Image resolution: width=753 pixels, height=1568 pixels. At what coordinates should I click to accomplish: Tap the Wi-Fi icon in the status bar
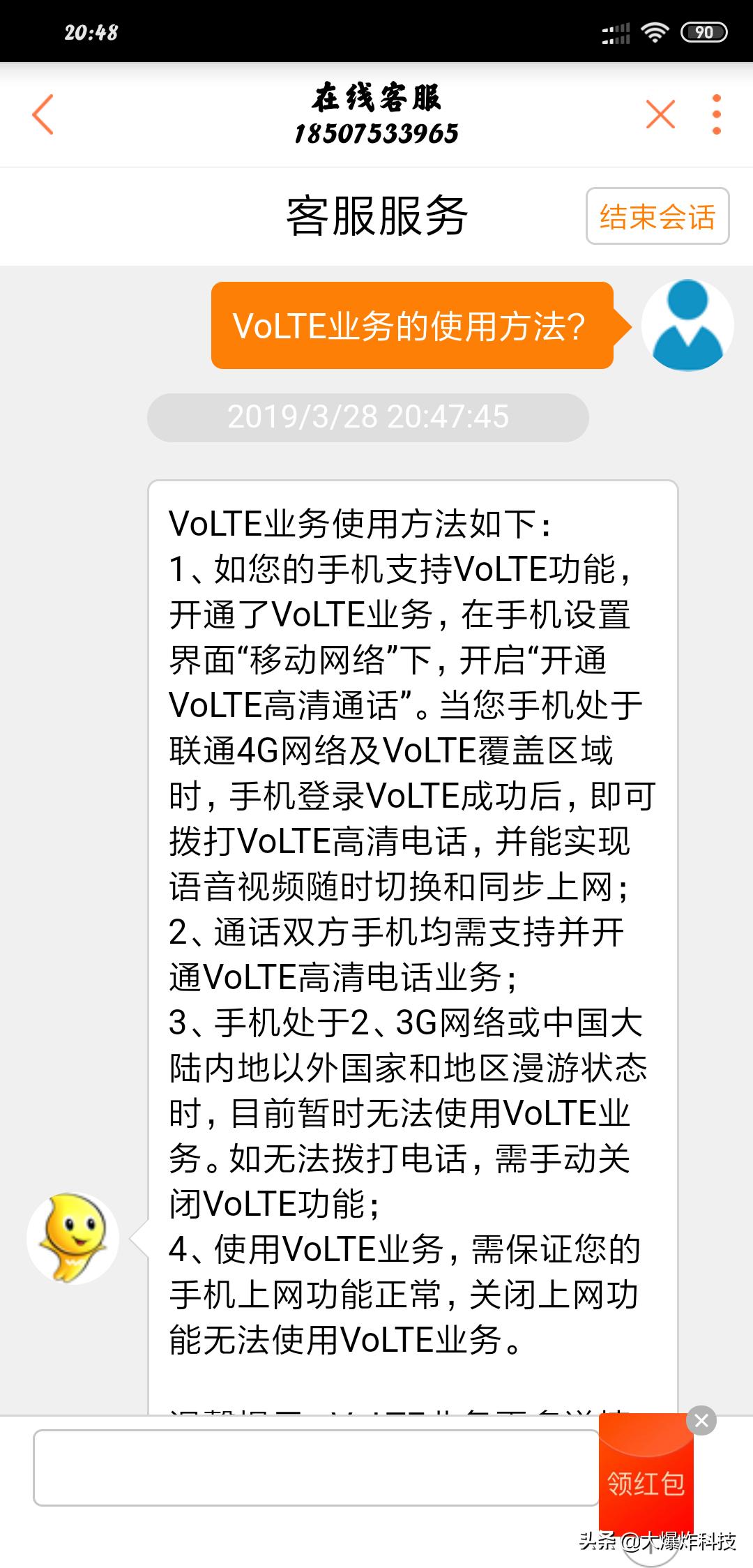tap(656, 31)
